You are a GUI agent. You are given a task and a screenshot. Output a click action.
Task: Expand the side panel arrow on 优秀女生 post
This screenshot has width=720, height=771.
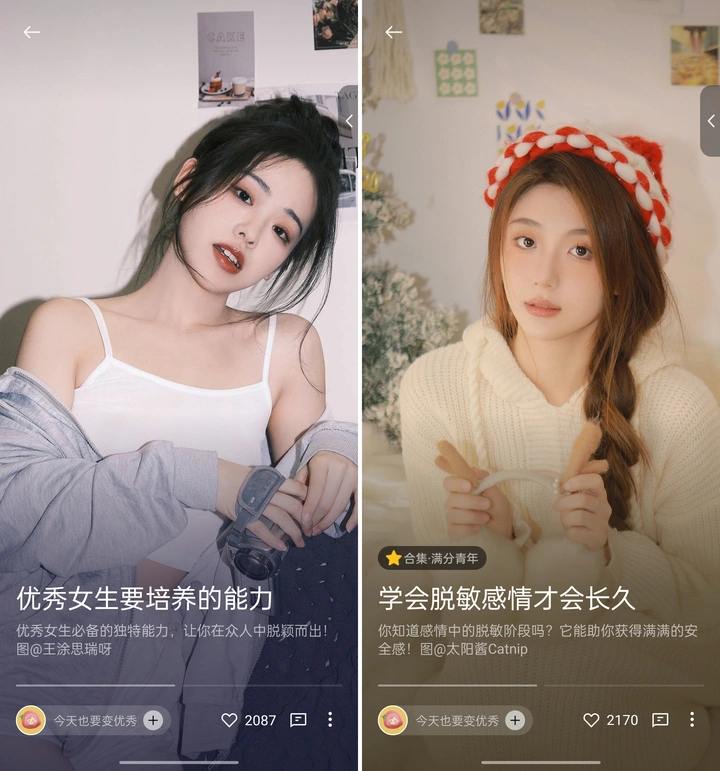349,121
